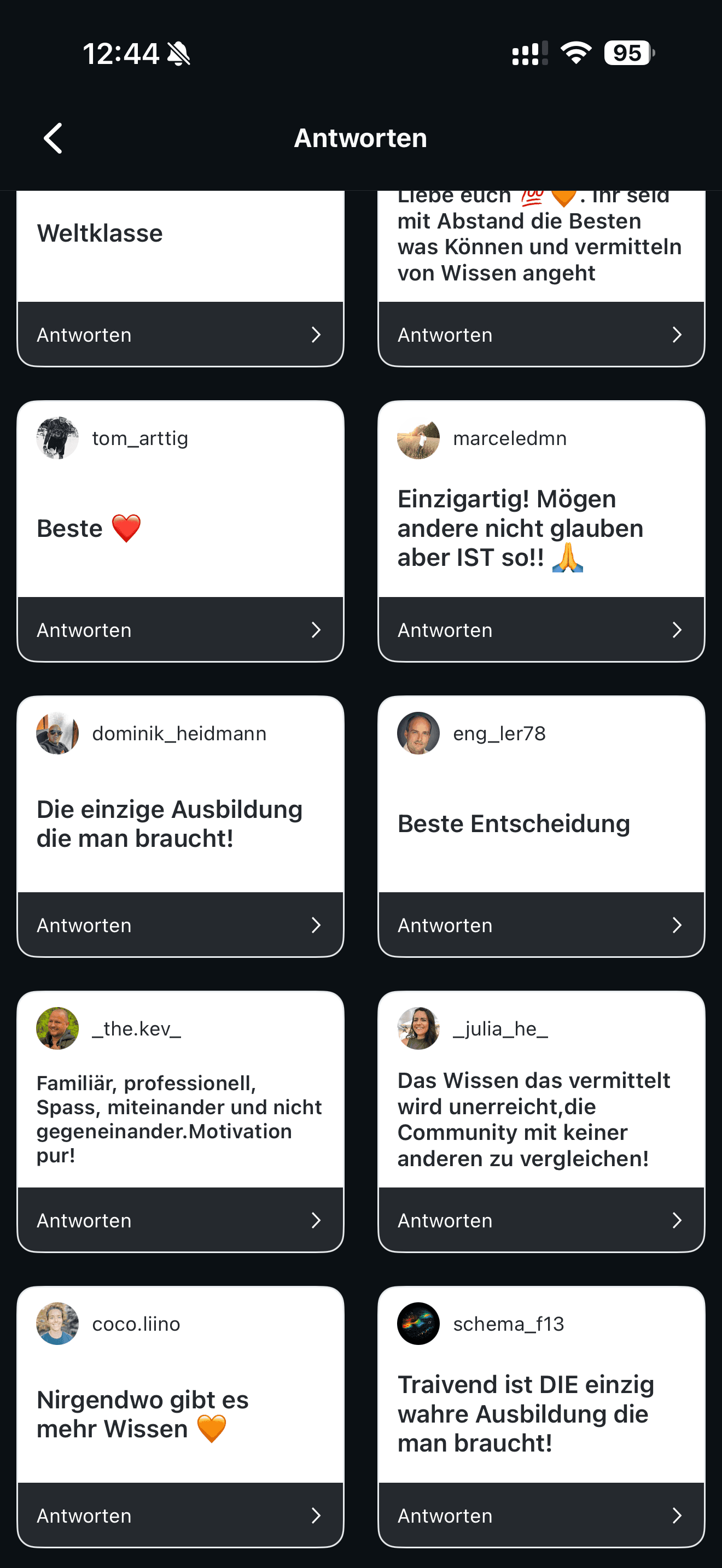Open the username tom_arttig
The image size is (722, 1568).
(x=141, y=438)
